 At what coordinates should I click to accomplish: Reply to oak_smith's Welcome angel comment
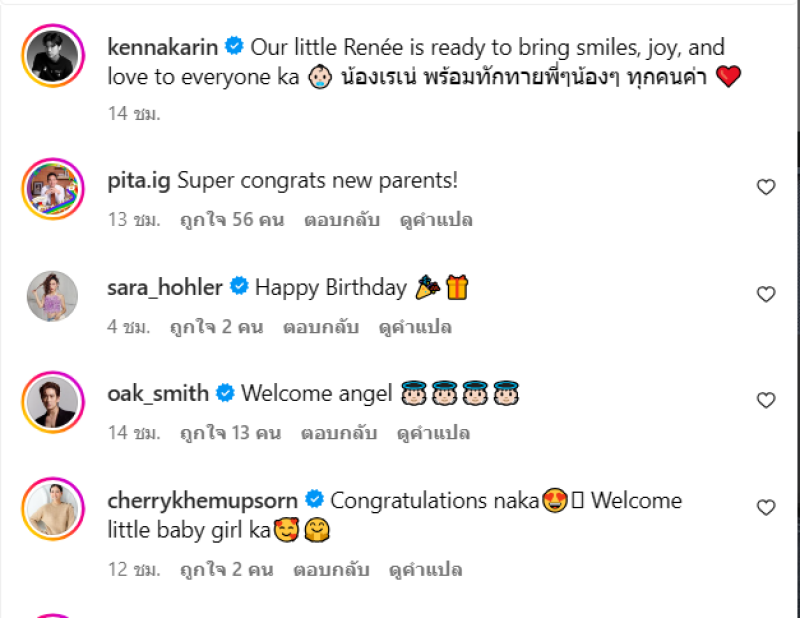(342, 434)
